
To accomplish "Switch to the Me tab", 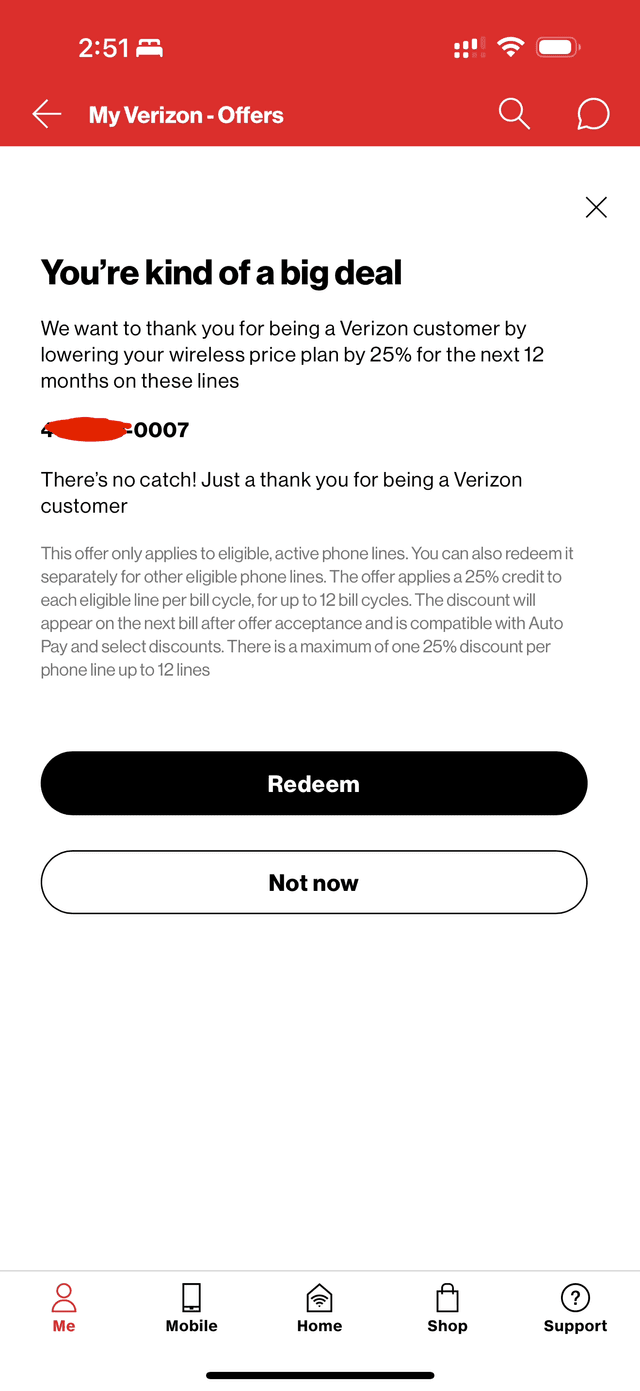I will [x=64, y=1308].
